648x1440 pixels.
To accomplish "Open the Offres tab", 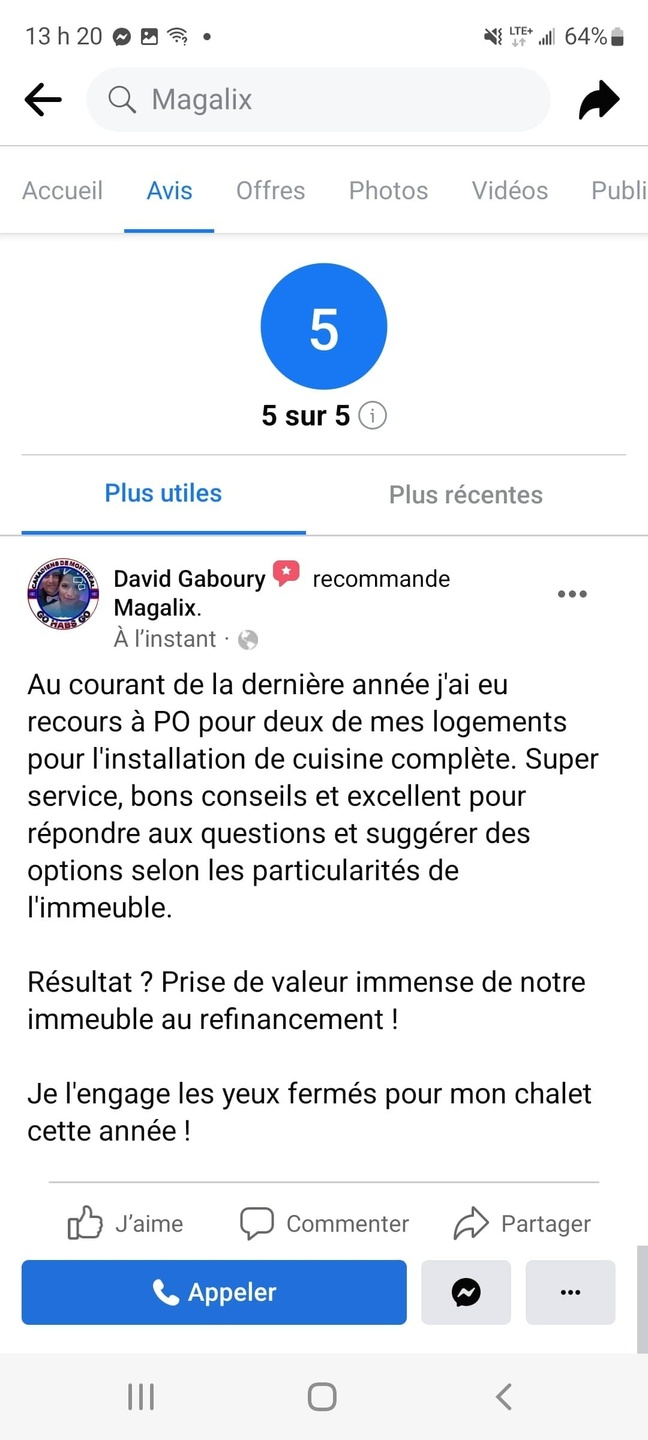I will pos(270,190).
